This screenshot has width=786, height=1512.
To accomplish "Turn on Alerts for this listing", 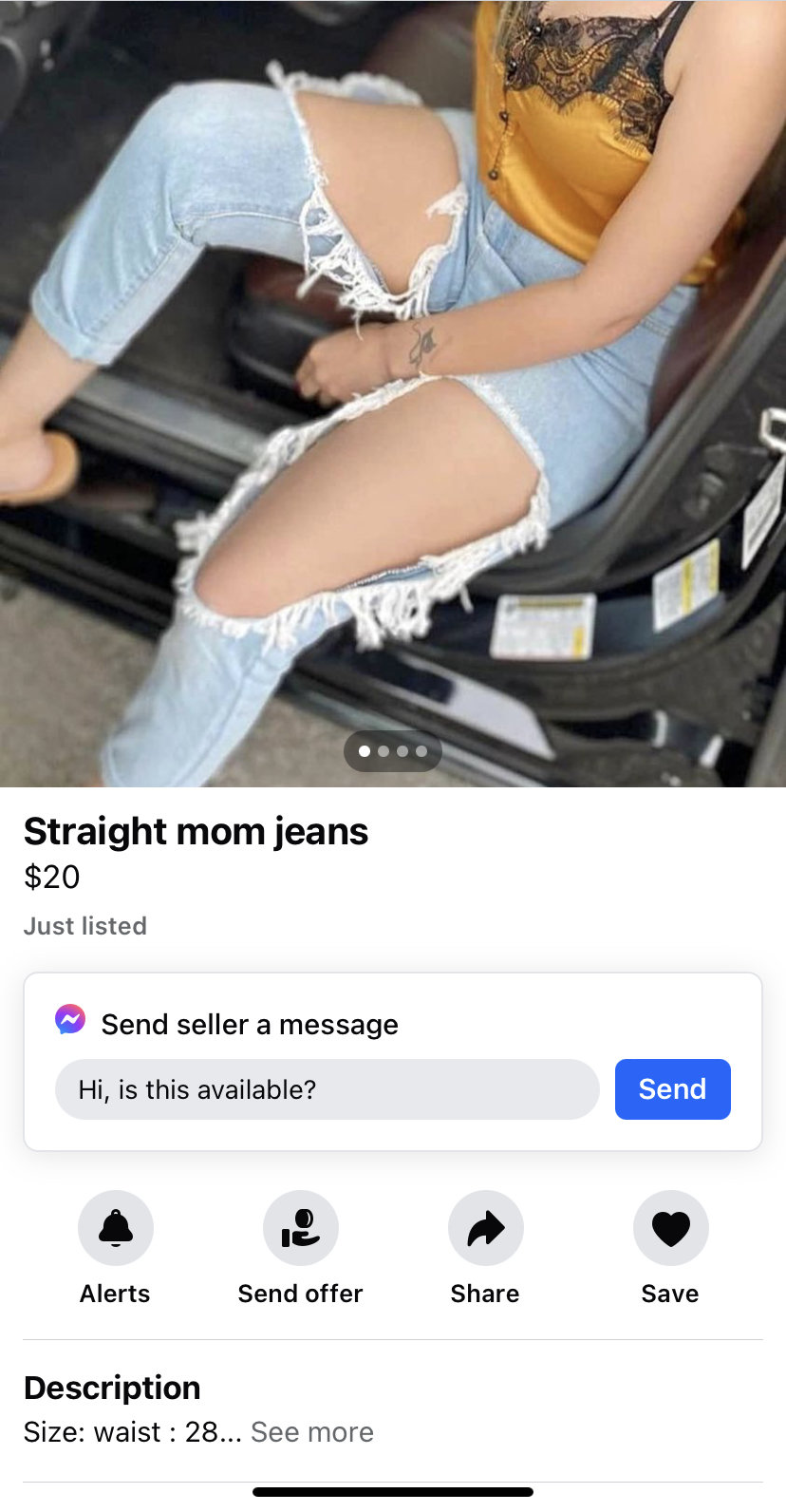I will (116, 1228).
